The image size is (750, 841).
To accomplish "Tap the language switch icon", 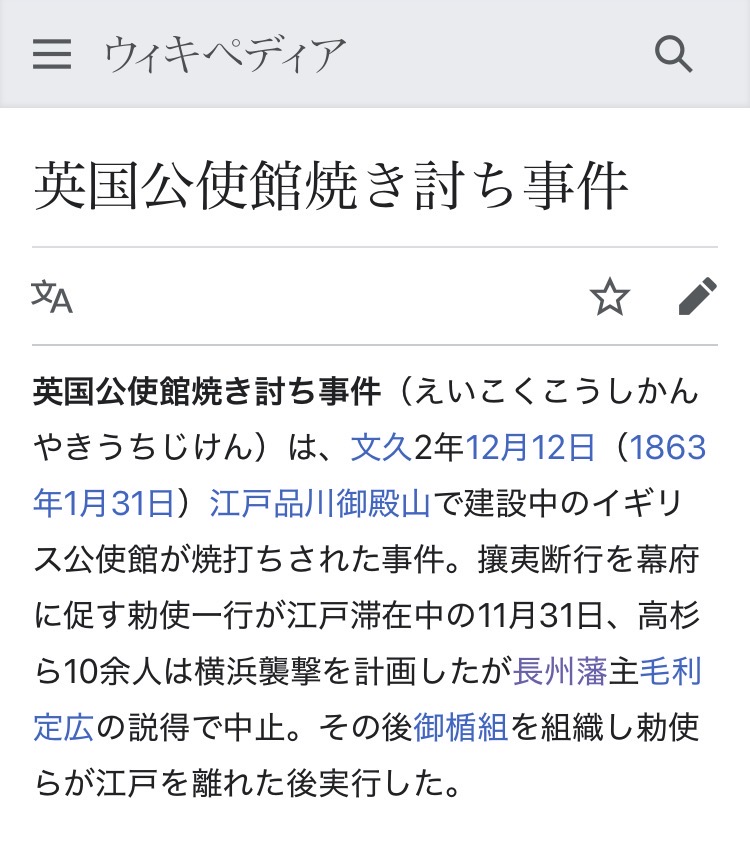I will [x=52, y=296].
